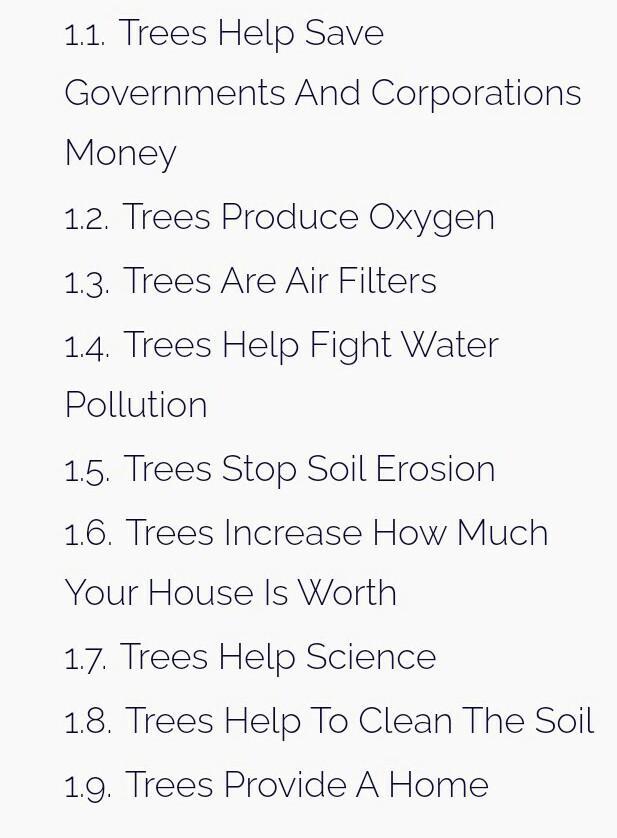Jump to Trees Stop Soil Erosion

tap(308, 469)
